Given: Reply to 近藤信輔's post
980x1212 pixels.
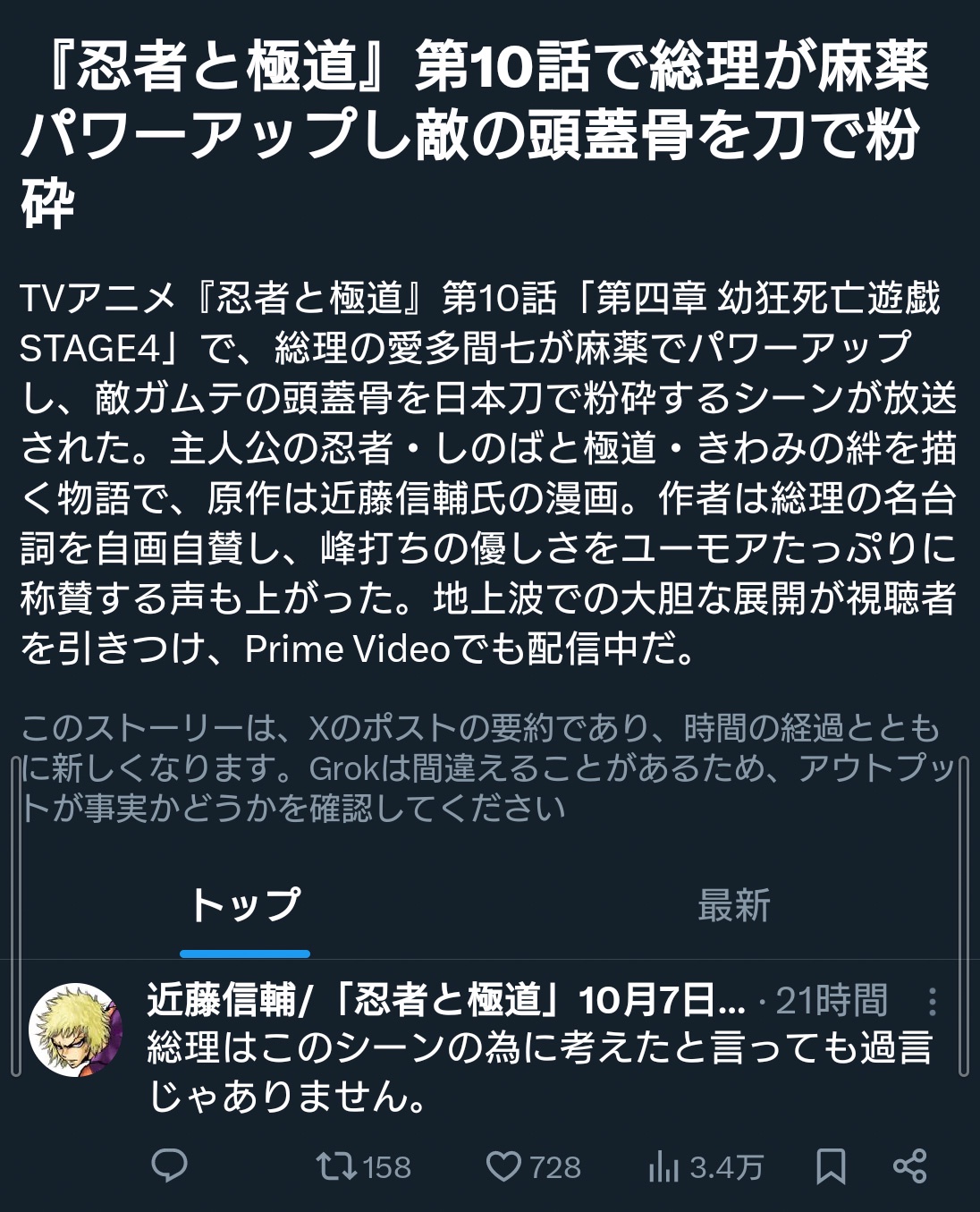Looking at the screenshot, I should [169, 1166].
